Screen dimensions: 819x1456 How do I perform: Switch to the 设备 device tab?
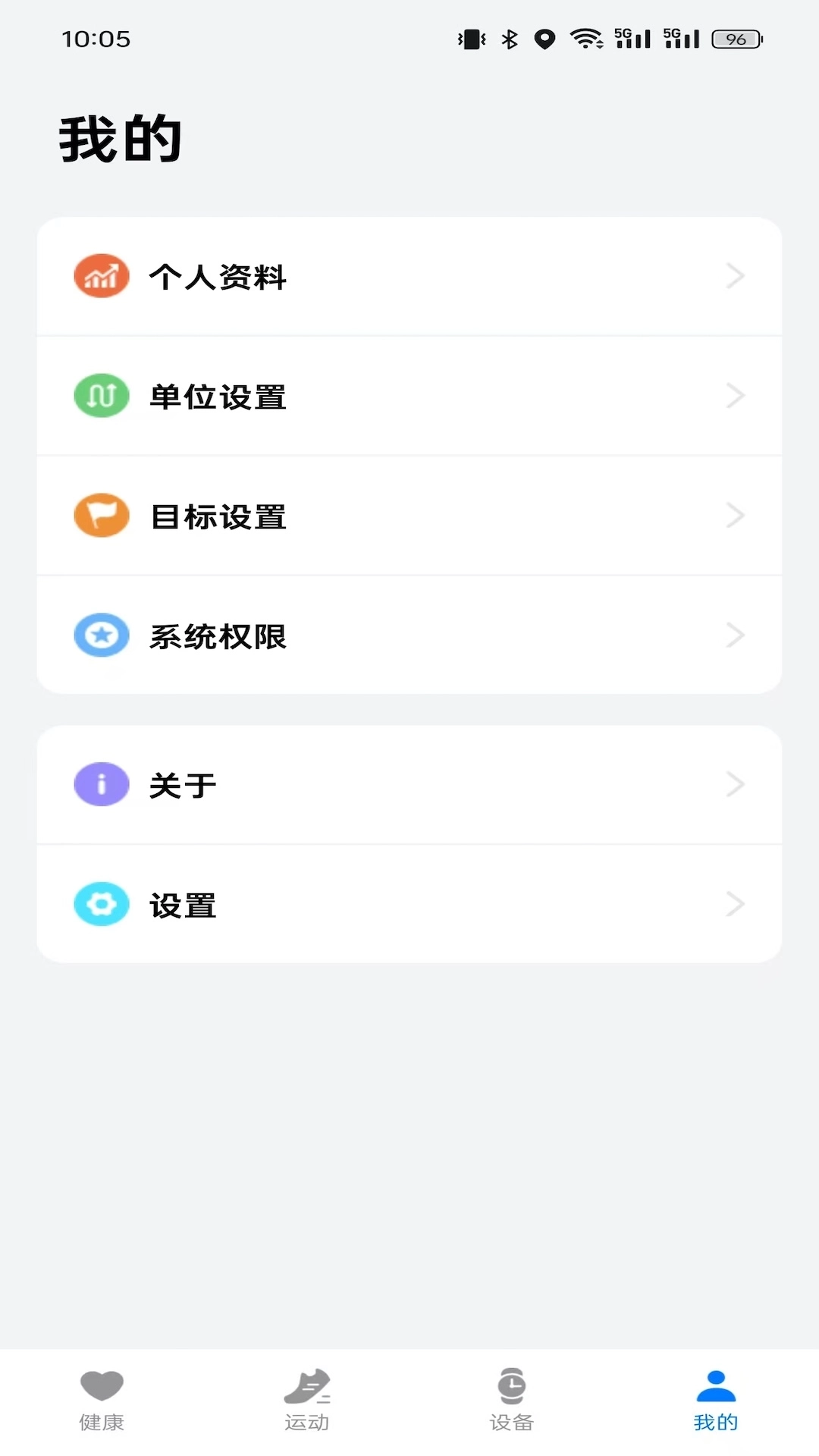512,1400
